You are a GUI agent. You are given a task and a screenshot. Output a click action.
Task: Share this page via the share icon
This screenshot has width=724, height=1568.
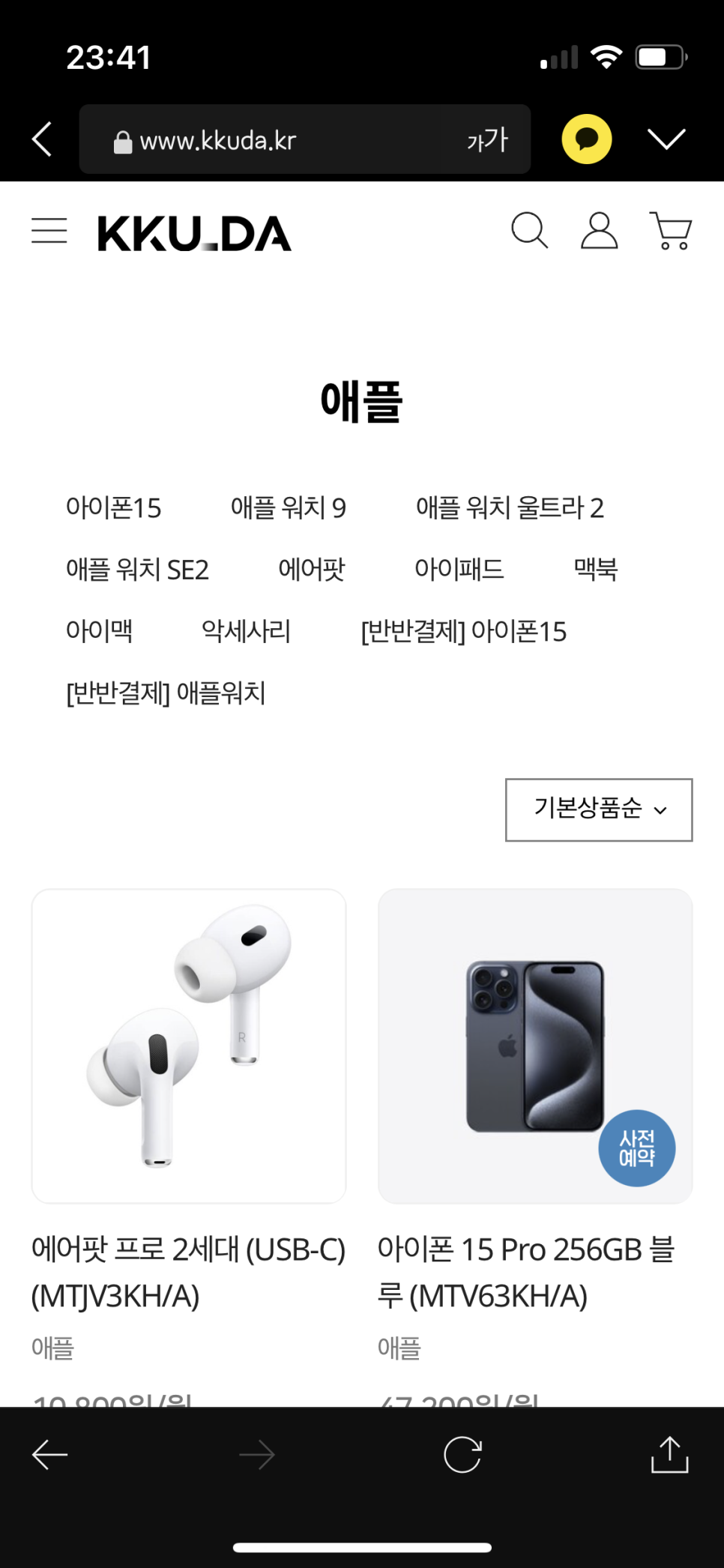(x=669, y=1455)
